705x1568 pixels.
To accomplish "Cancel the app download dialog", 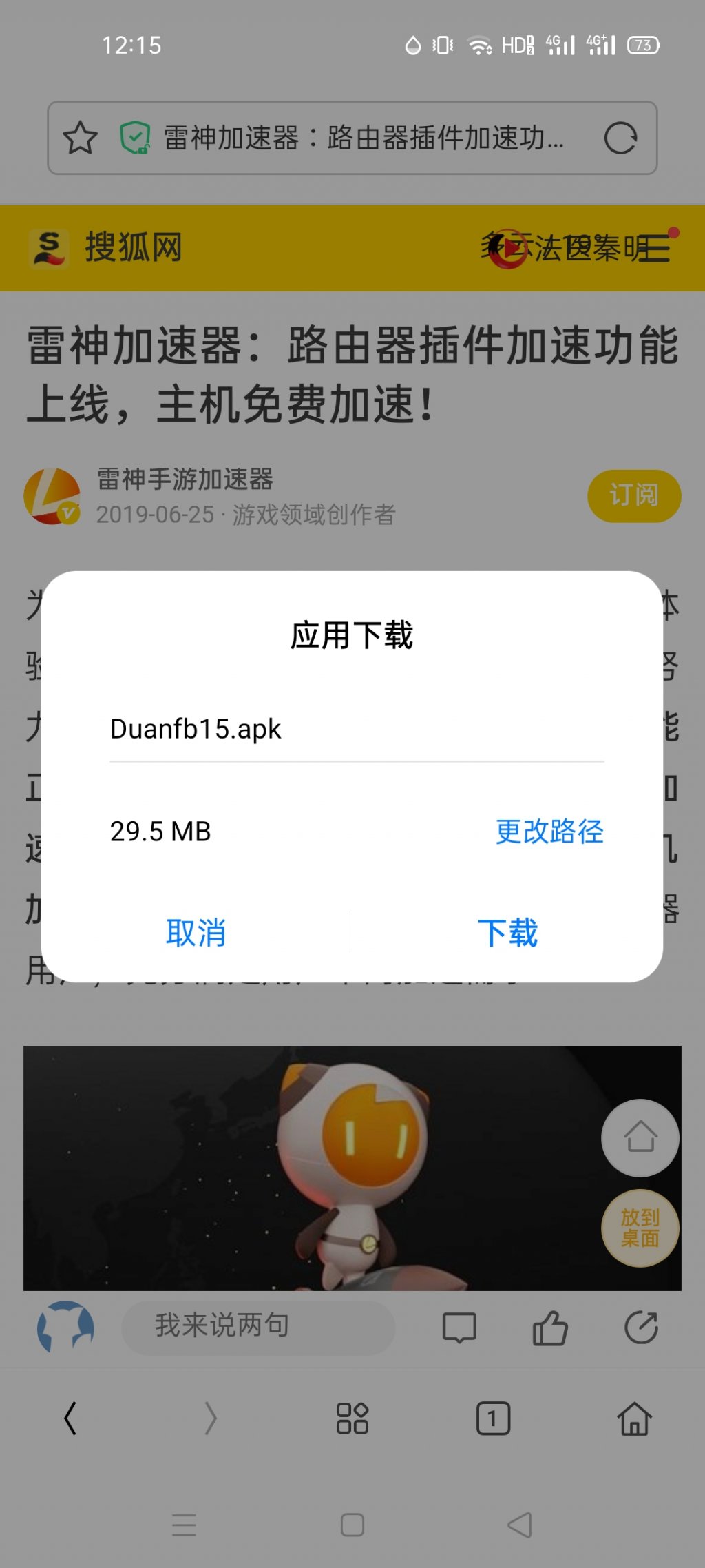I will (196, 933).
